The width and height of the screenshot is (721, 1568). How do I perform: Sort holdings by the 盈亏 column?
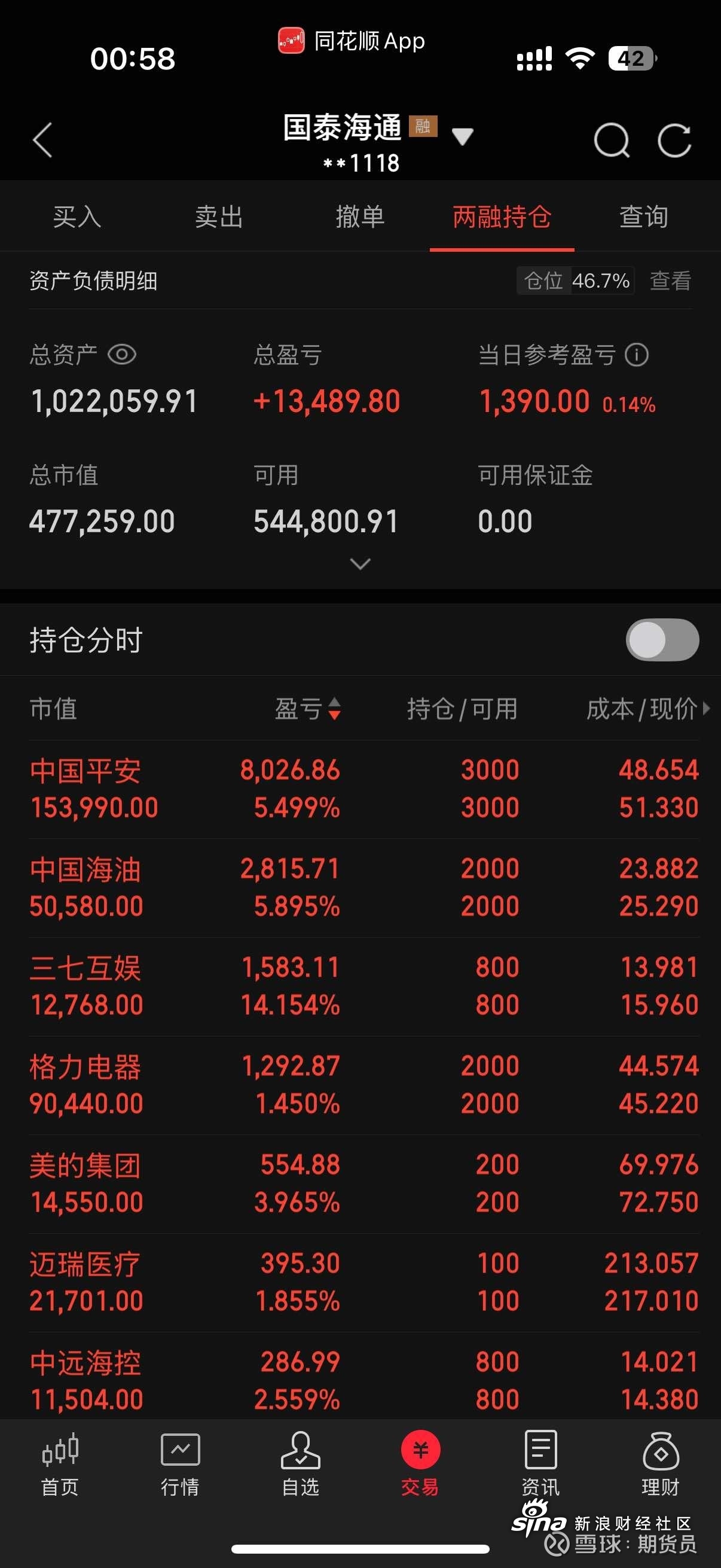(307, 709)
